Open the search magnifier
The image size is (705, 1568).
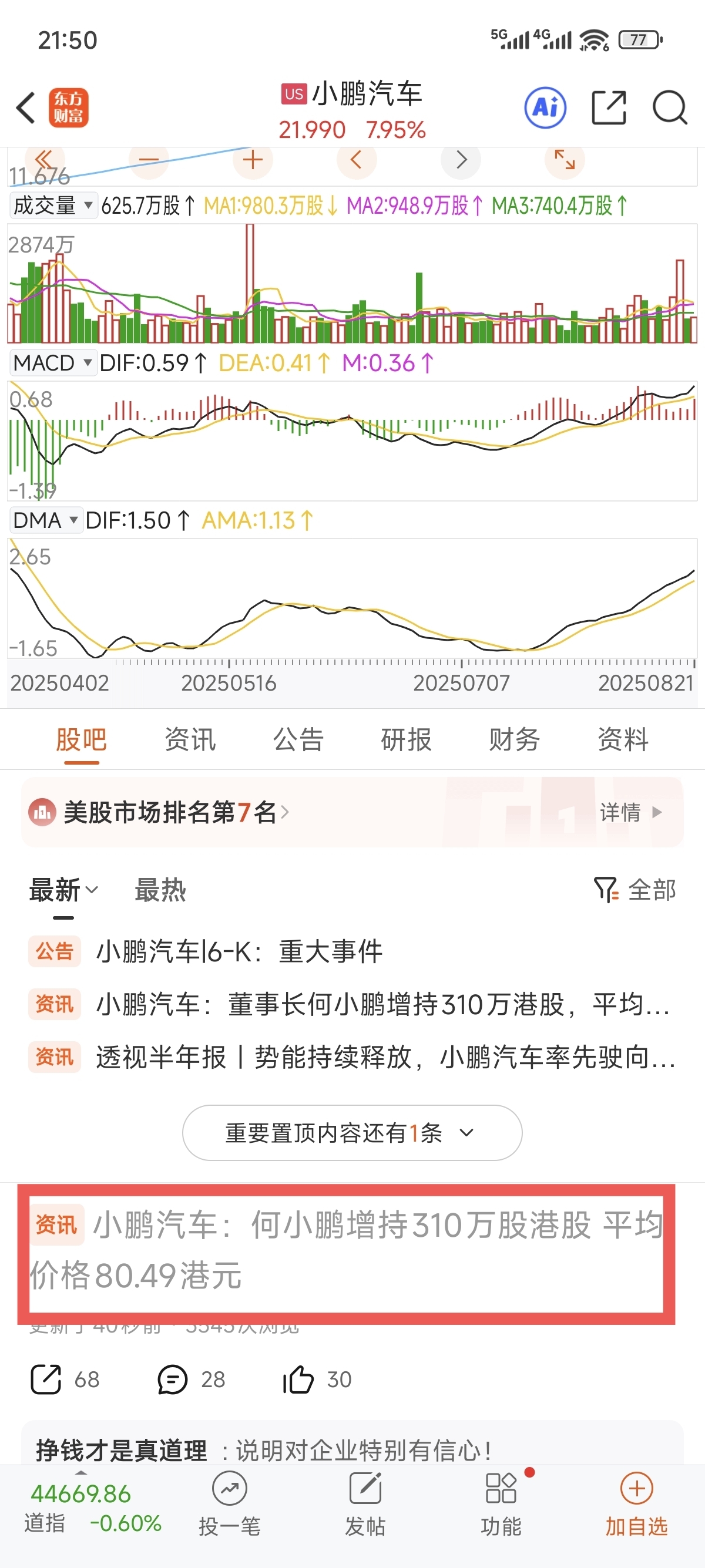tap(670, 107)
